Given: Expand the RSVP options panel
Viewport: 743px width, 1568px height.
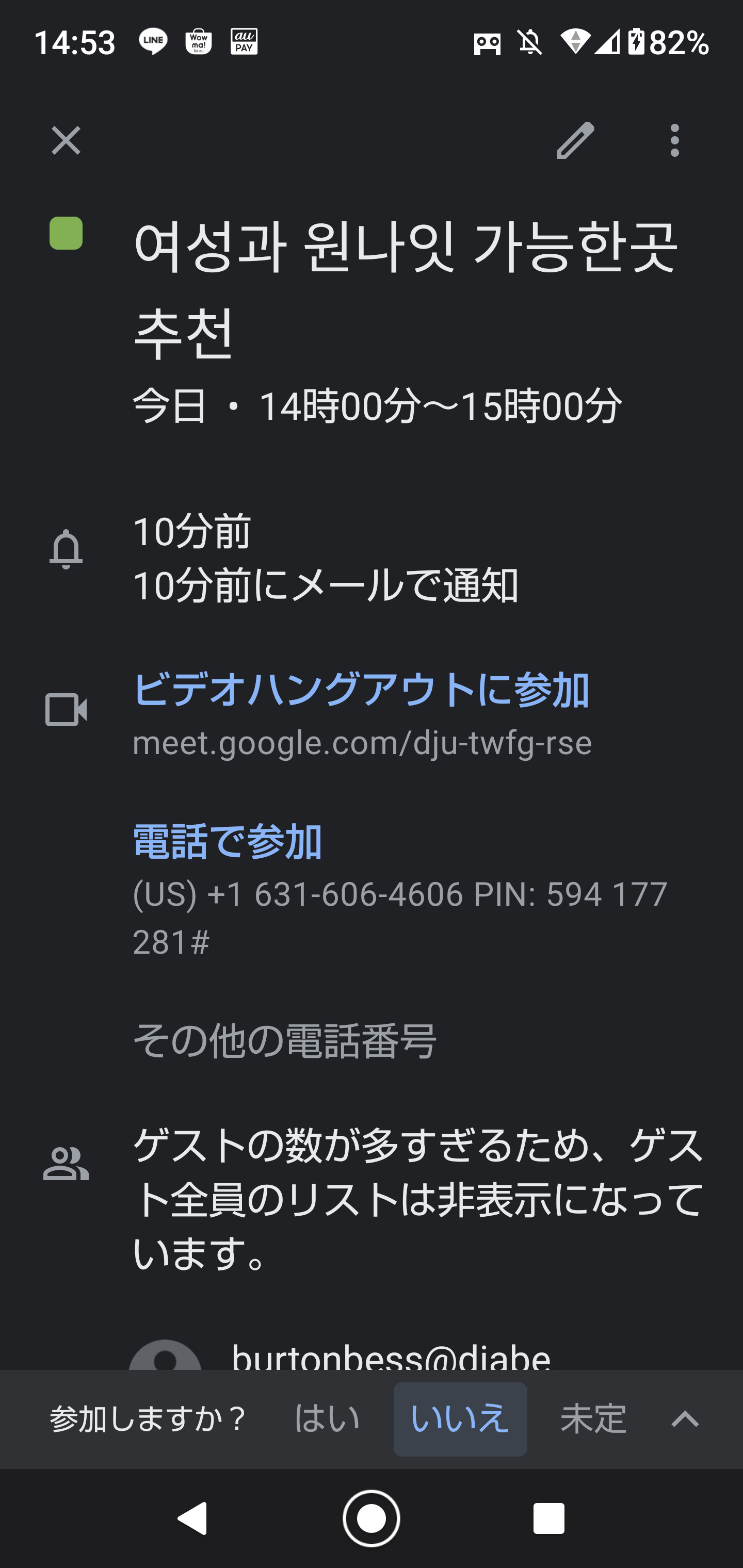Looking at the screenshot, I should coord(685,1419).
